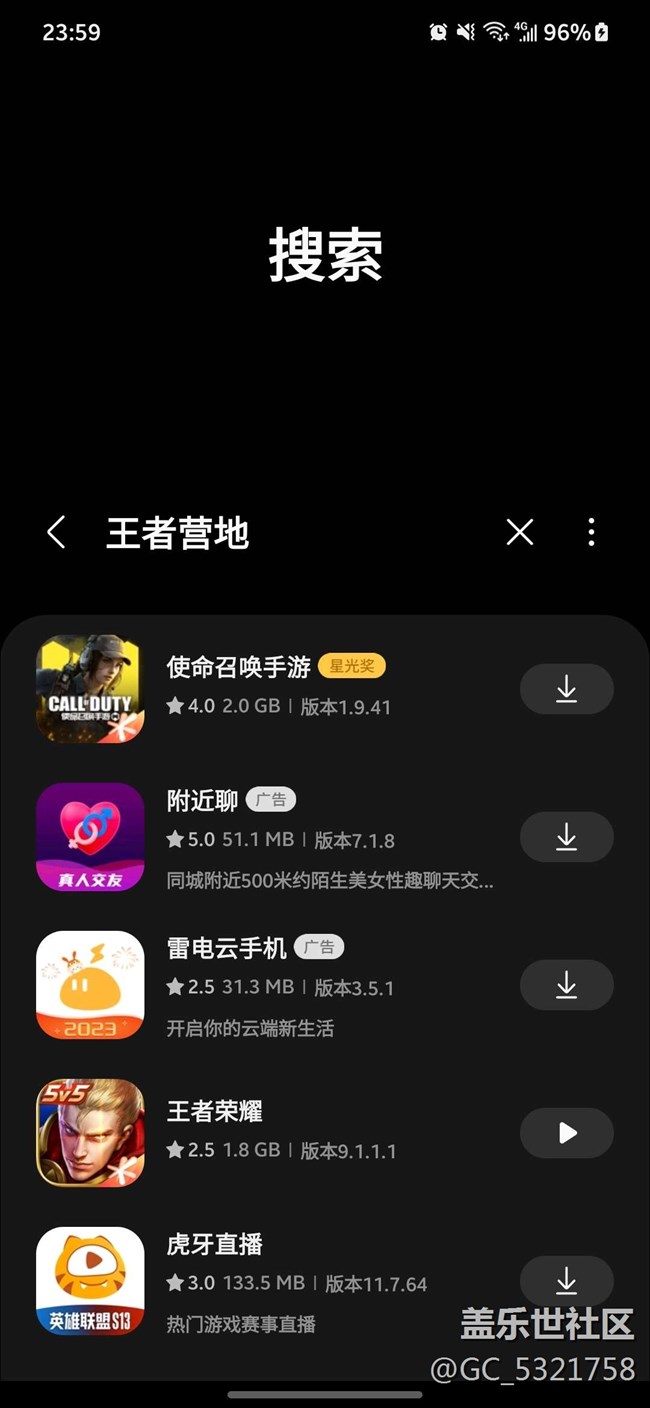
Task: Launch 王者荣耀 with the play button
Action: [x=566, y=1133]
